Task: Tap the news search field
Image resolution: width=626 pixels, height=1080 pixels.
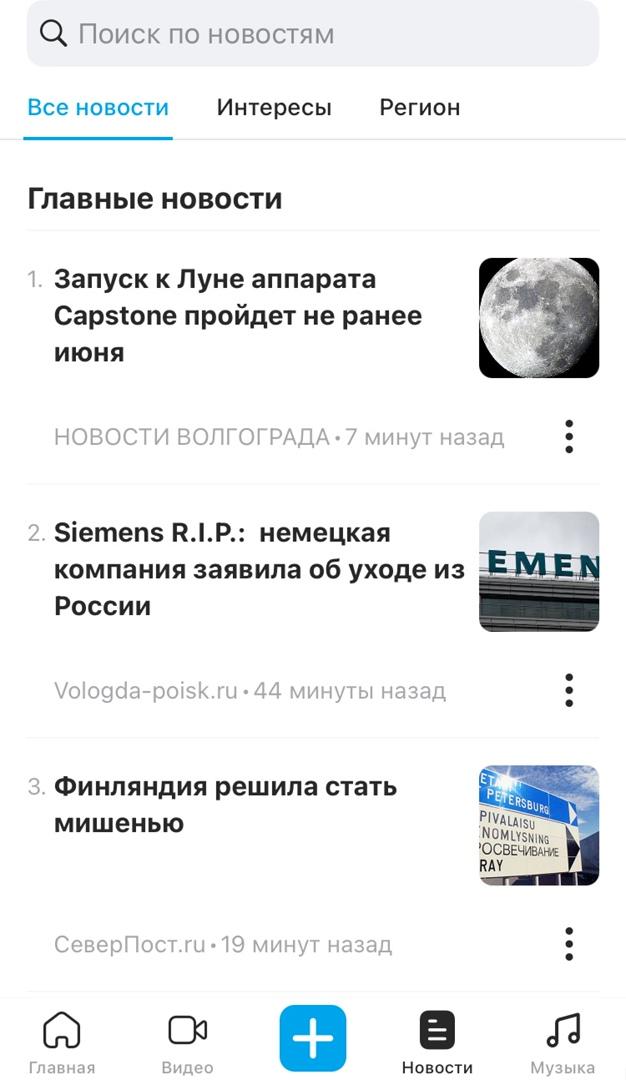Action: (x=312, y=34)
